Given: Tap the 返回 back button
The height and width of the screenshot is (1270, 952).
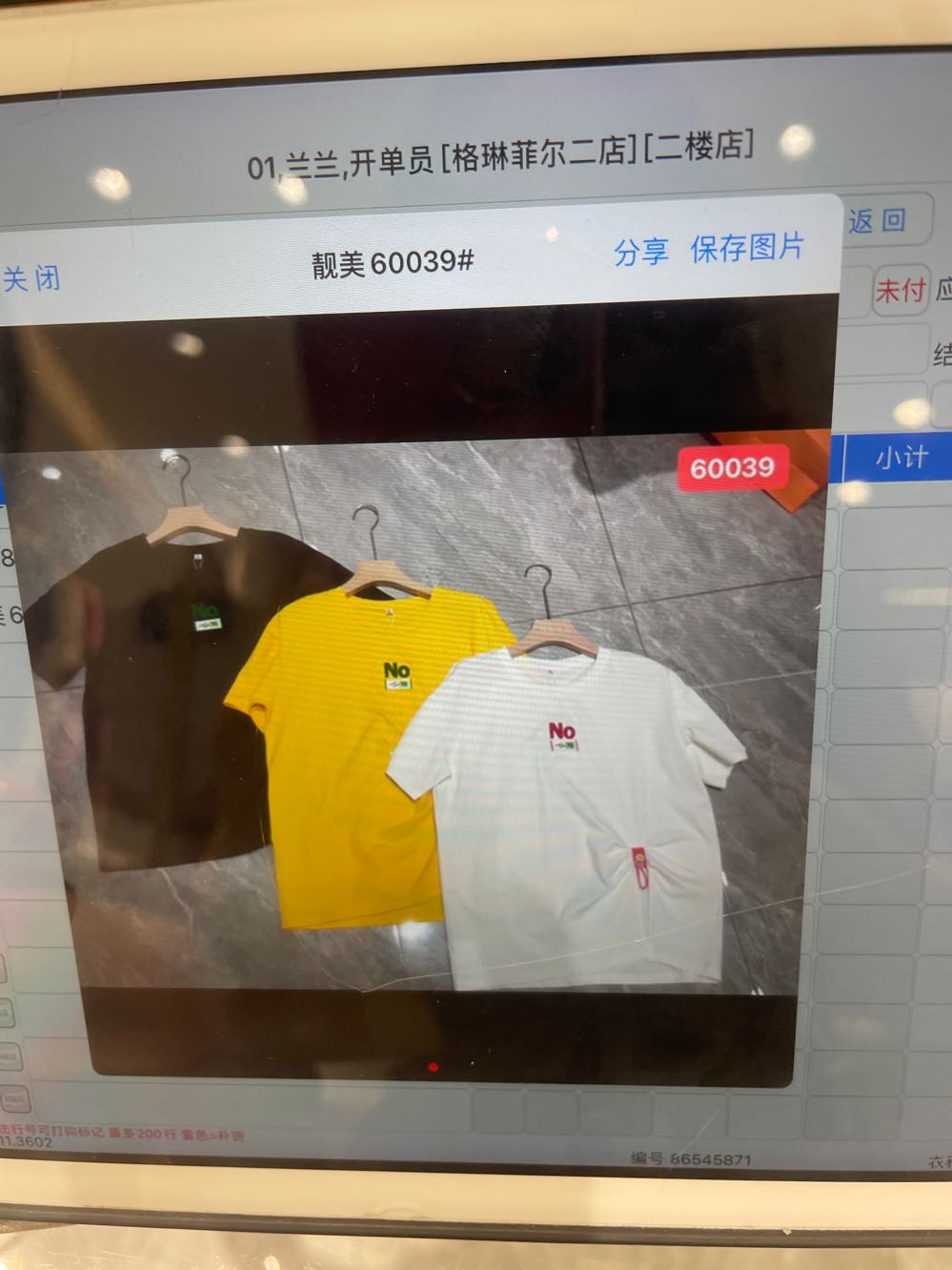Looking at the screenshot, I should [x=877, y=221].
